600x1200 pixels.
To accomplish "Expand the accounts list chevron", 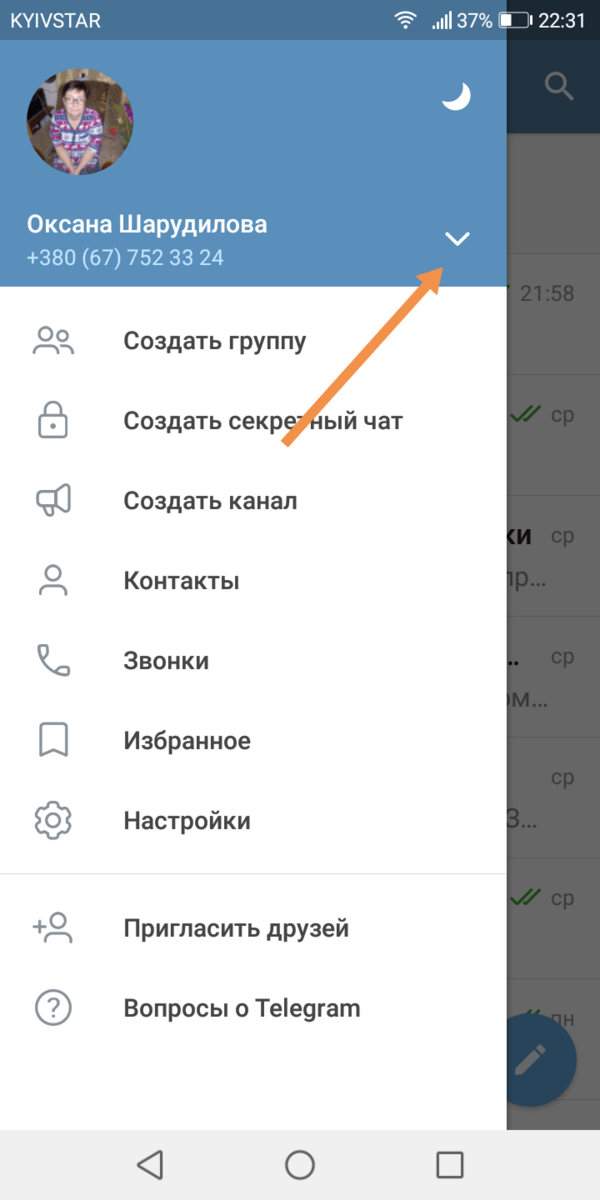I will tap(457, 238).
